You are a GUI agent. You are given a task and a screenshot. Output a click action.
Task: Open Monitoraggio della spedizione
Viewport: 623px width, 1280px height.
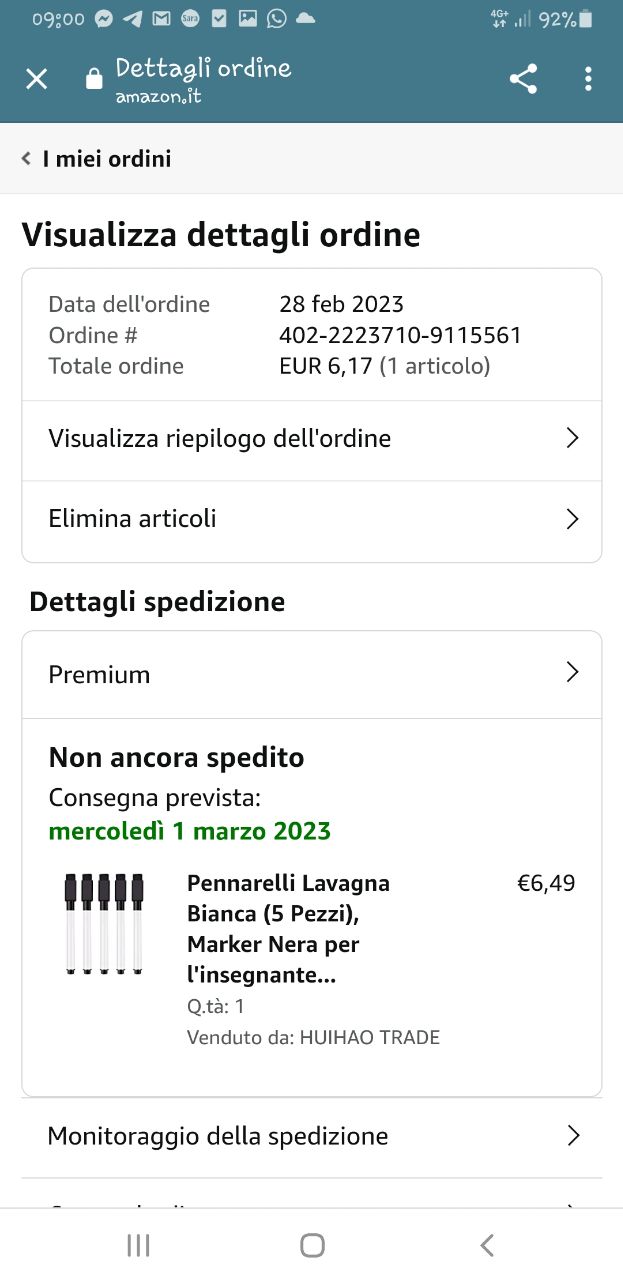[x=312, y=1136]
